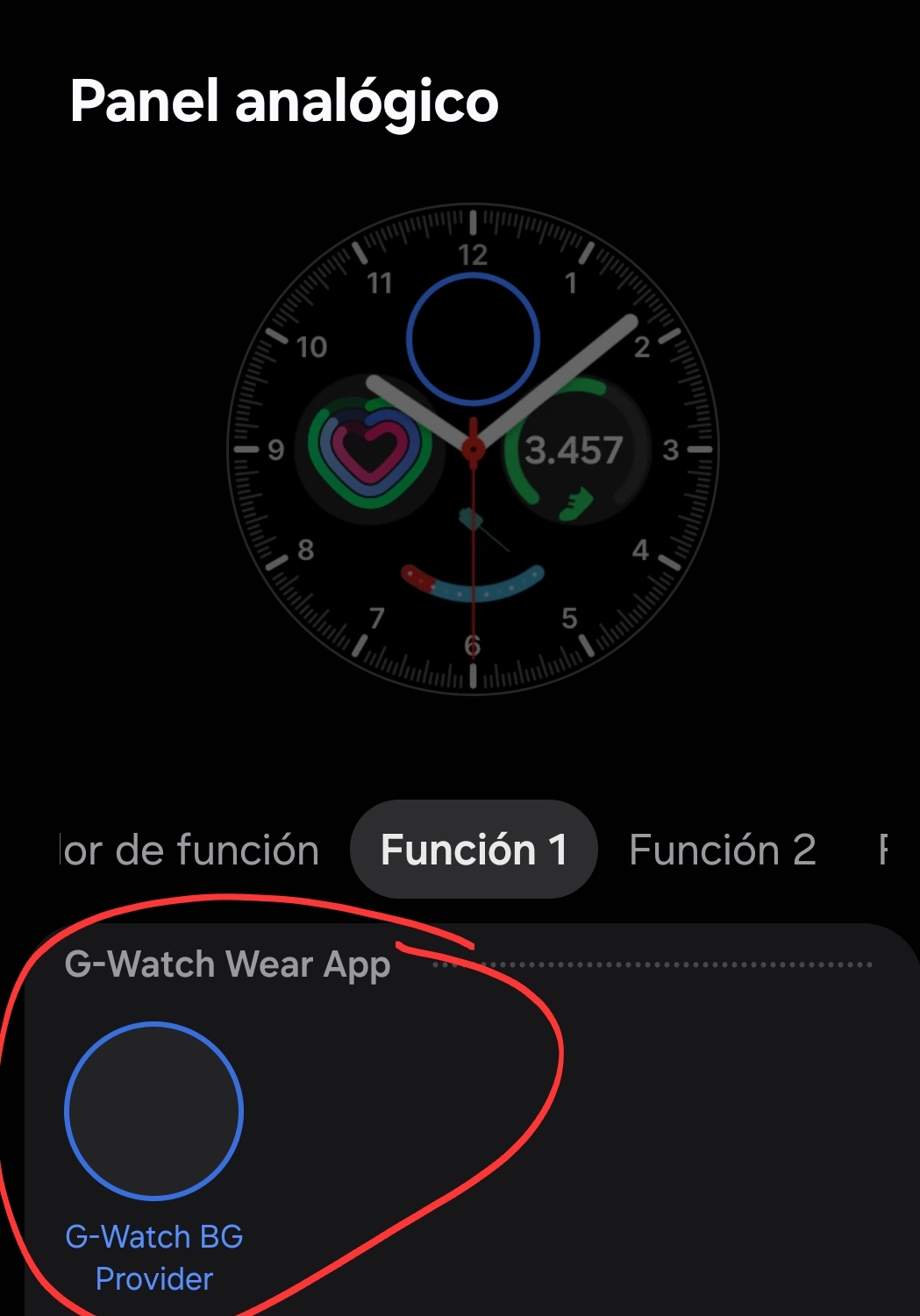The width and height of the screenshot is (920, 1316).
Task: Select the Función 1 tab
Action: [x=474, y=850]
